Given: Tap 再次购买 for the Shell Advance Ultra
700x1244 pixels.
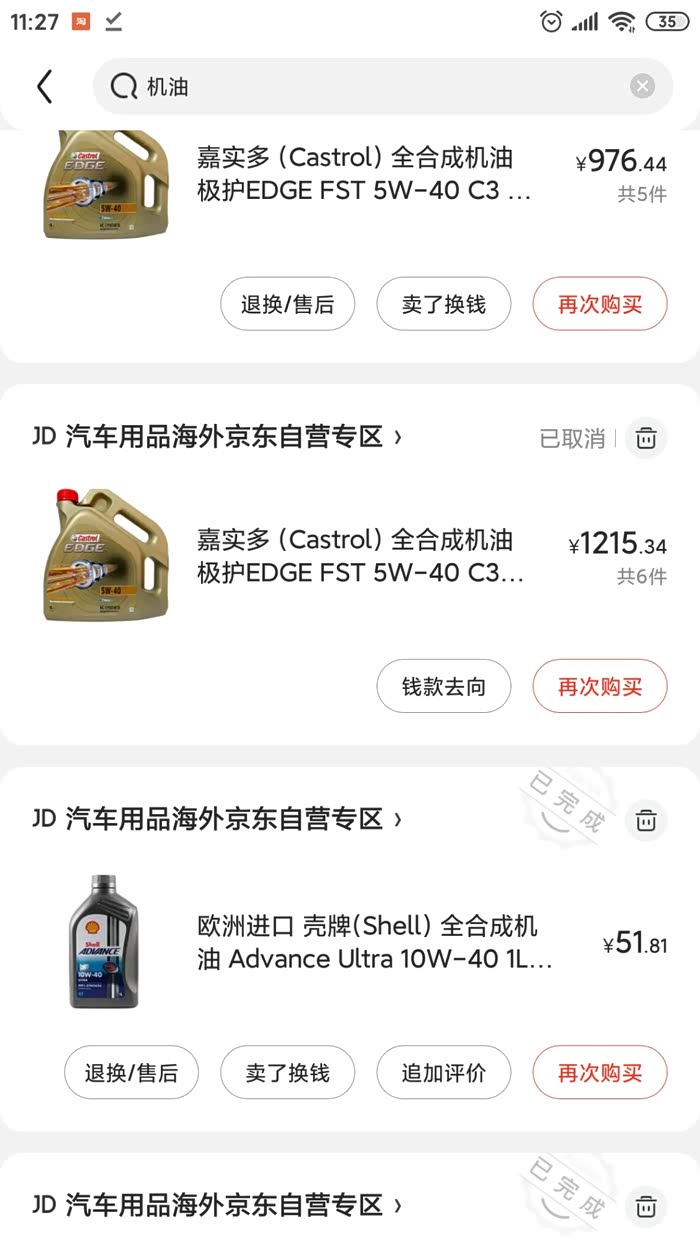Looking at the screenshot, I should 599,1073.
